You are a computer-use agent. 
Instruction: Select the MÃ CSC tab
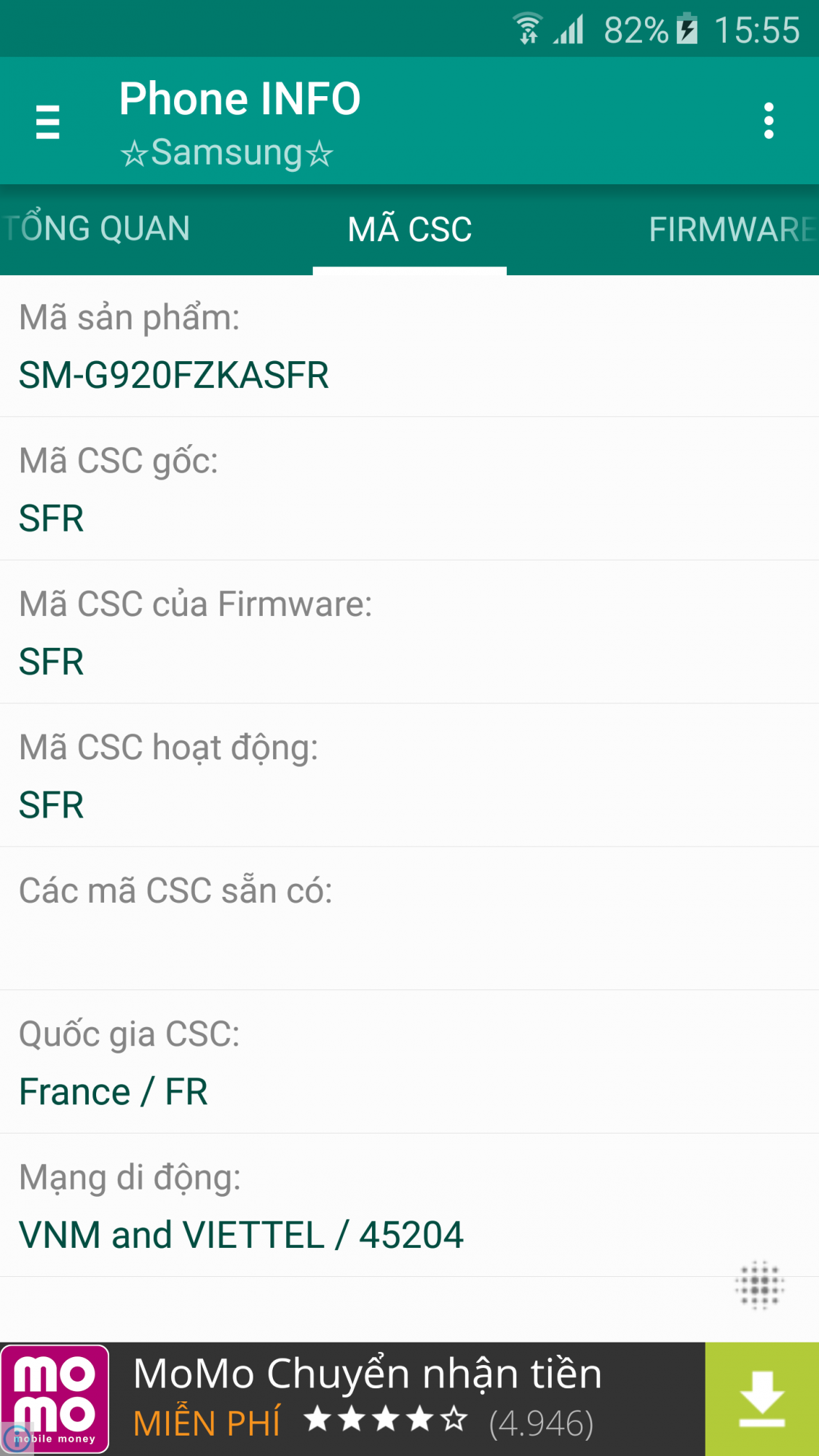tap(410, 228)
